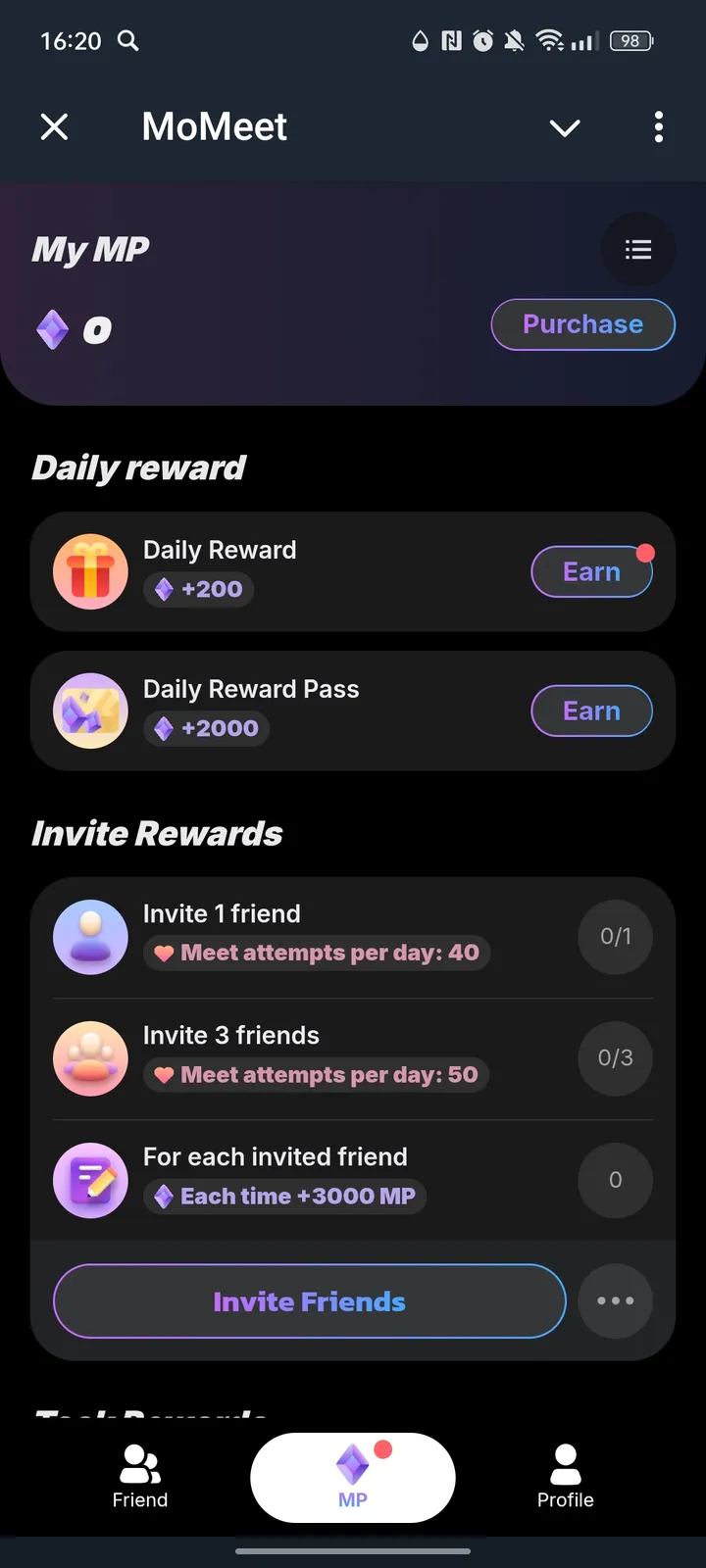The height and width of the screenshot is (1568, 706).
Task: Tap the Invite Friends button
Action: (x=309, y=1300)
